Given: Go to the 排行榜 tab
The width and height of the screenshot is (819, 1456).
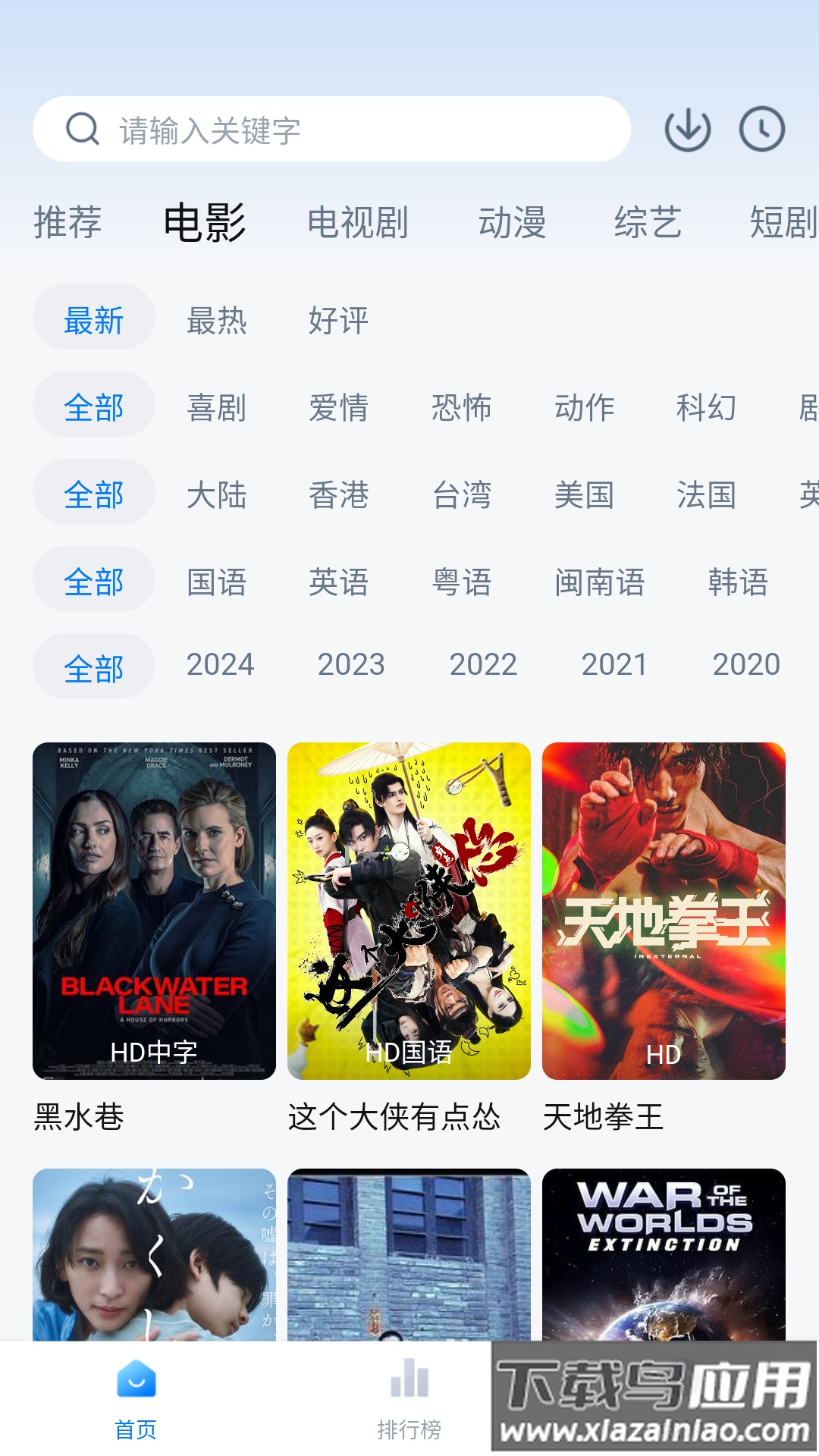Looking at the screenshot, I should 409,1399.
